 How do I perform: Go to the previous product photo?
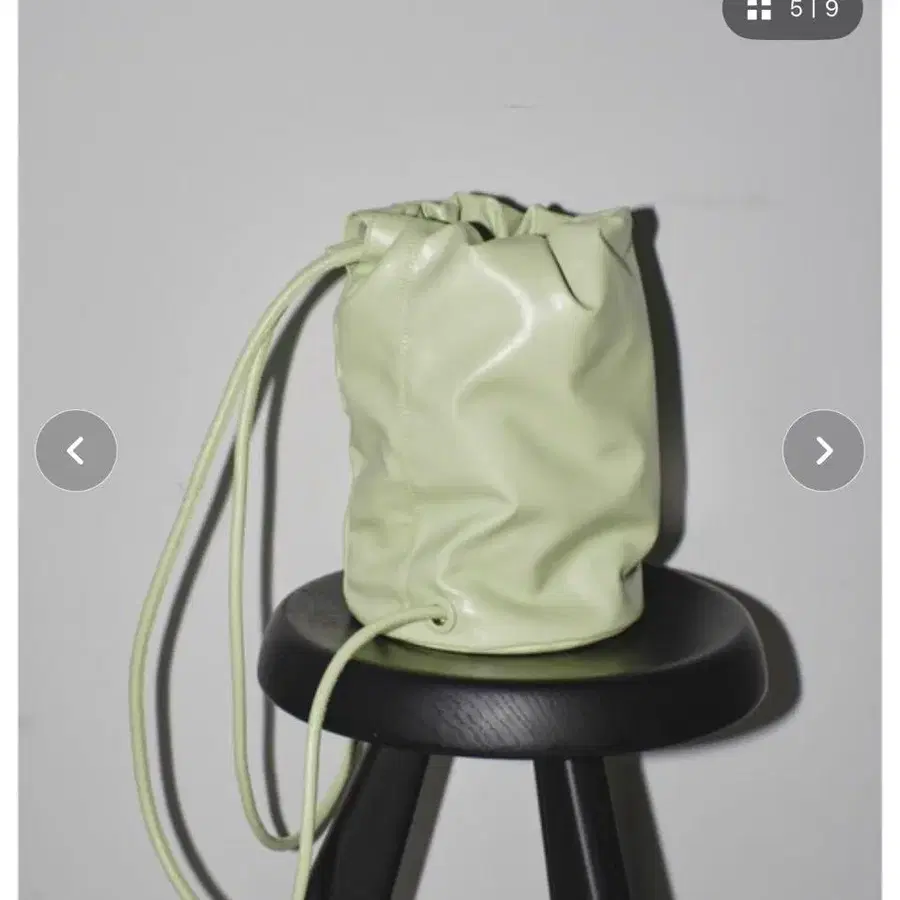pyautogui.click(x=76, y=451)
